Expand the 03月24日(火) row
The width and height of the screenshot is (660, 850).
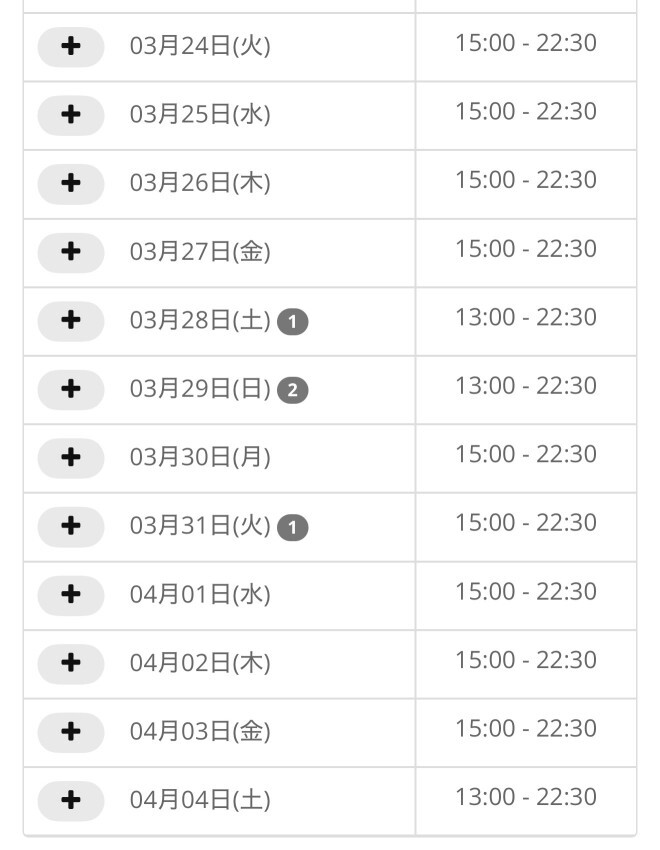pyautogui.click(x=71, y=47)
